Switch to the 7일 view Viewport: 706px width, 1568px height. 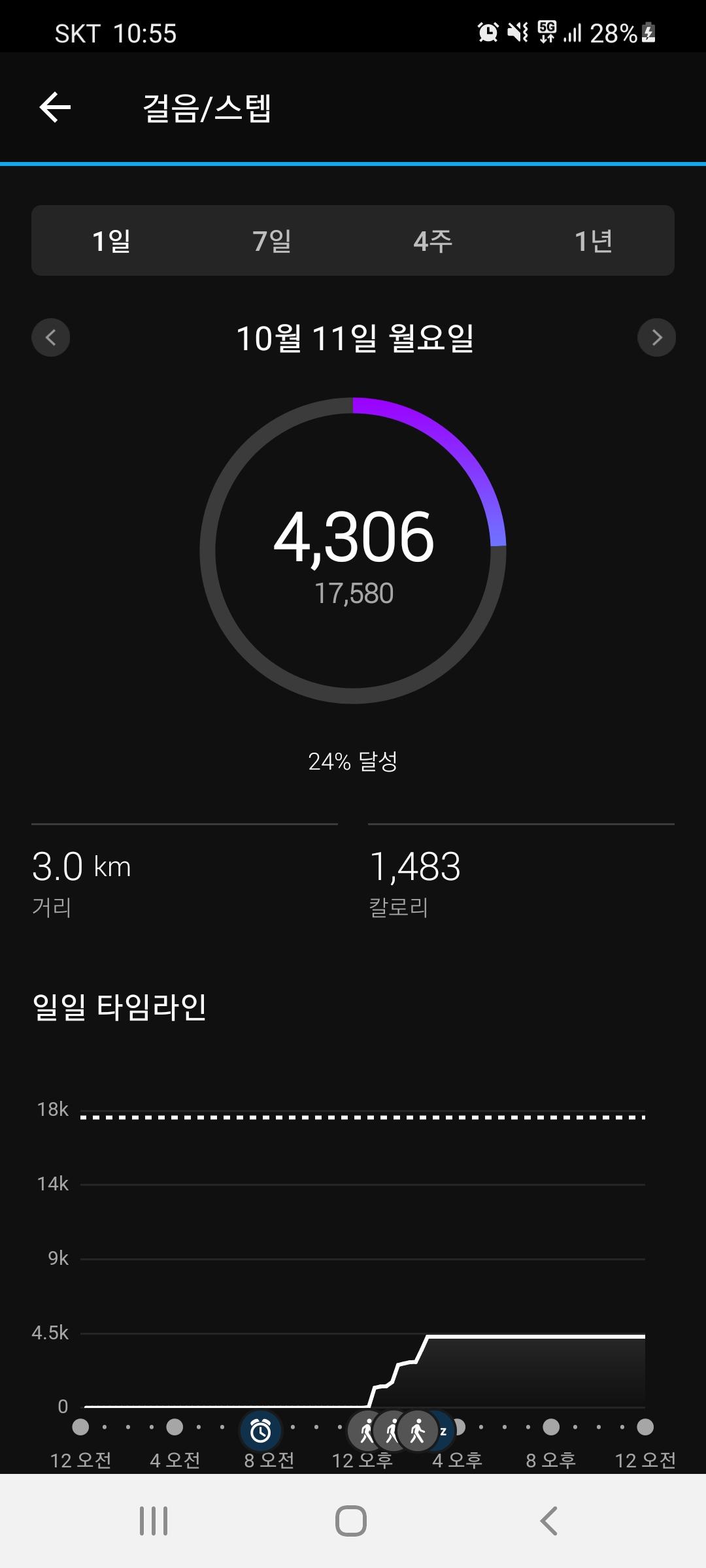(272, 241)
